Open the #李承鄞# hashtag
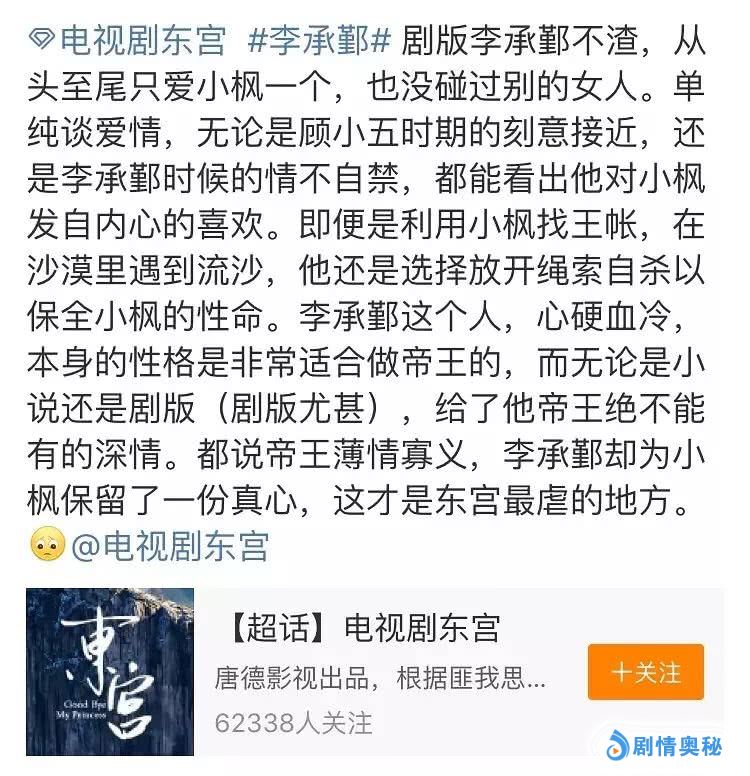The height and width of the screenshot is (776, 750). point(318,42)
